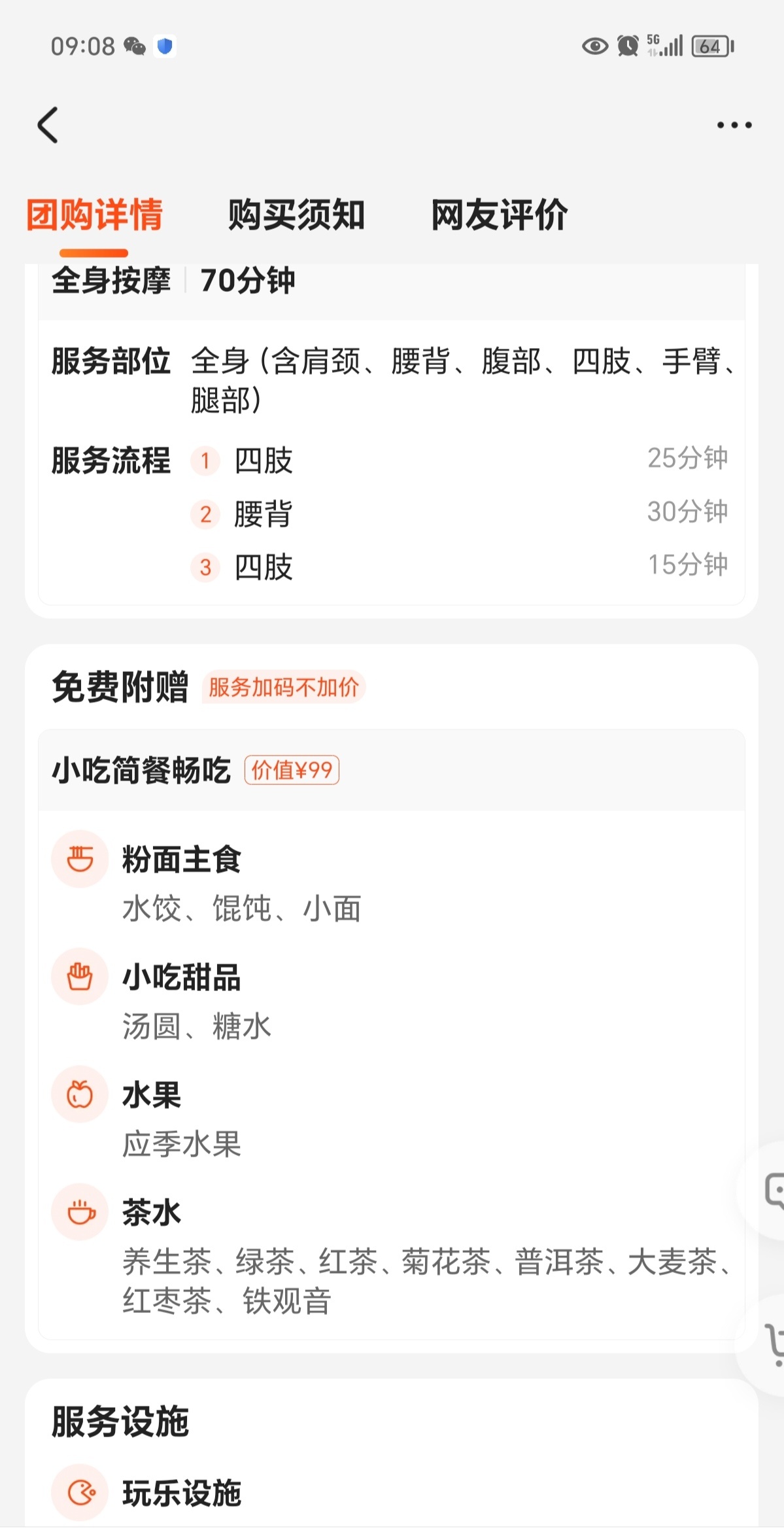The width and height of the screenshot is (784, 1536).
Task: Go back to the previous page
Action: coord(48,125)
